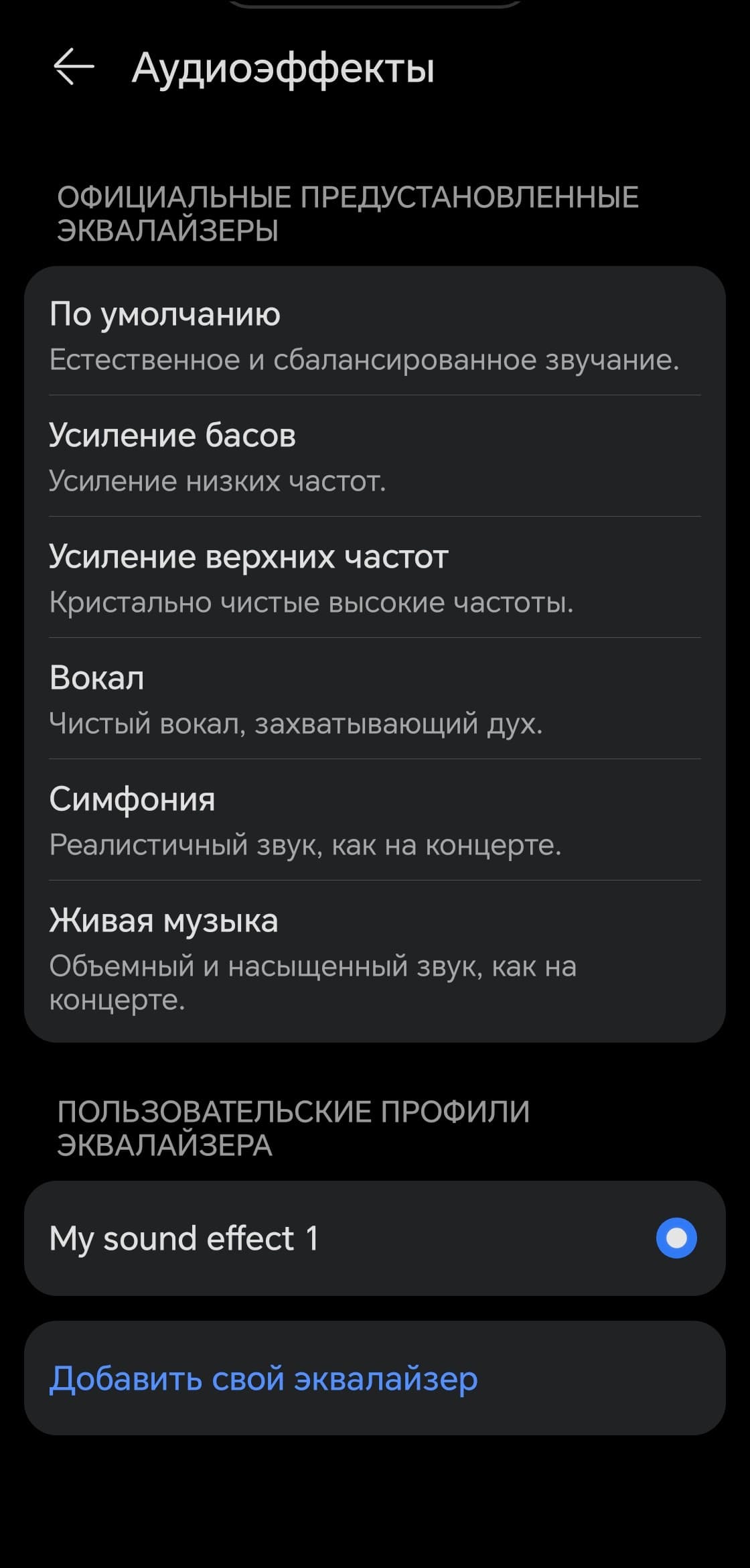Tap the My sound effect 1 radio button

(676, 1238)
